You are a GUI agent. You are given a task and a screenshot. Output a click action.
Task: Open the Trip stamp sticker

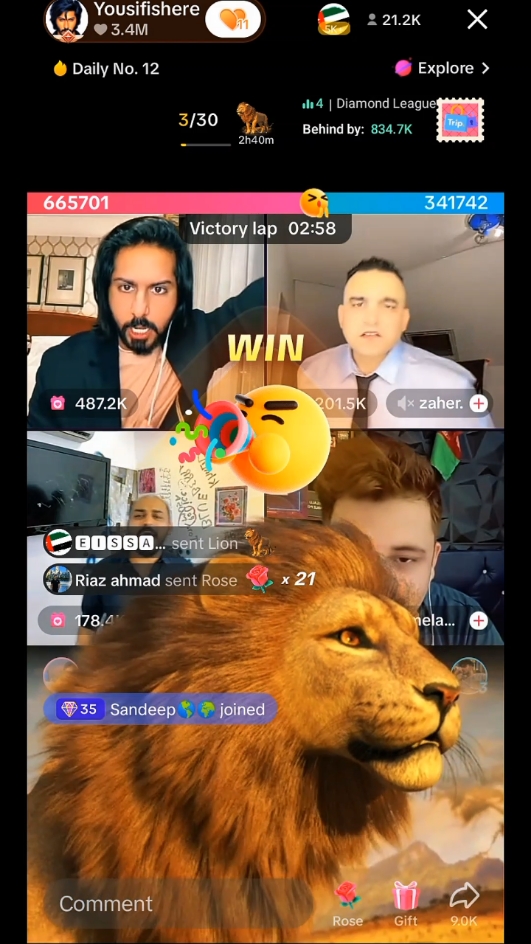460,120
